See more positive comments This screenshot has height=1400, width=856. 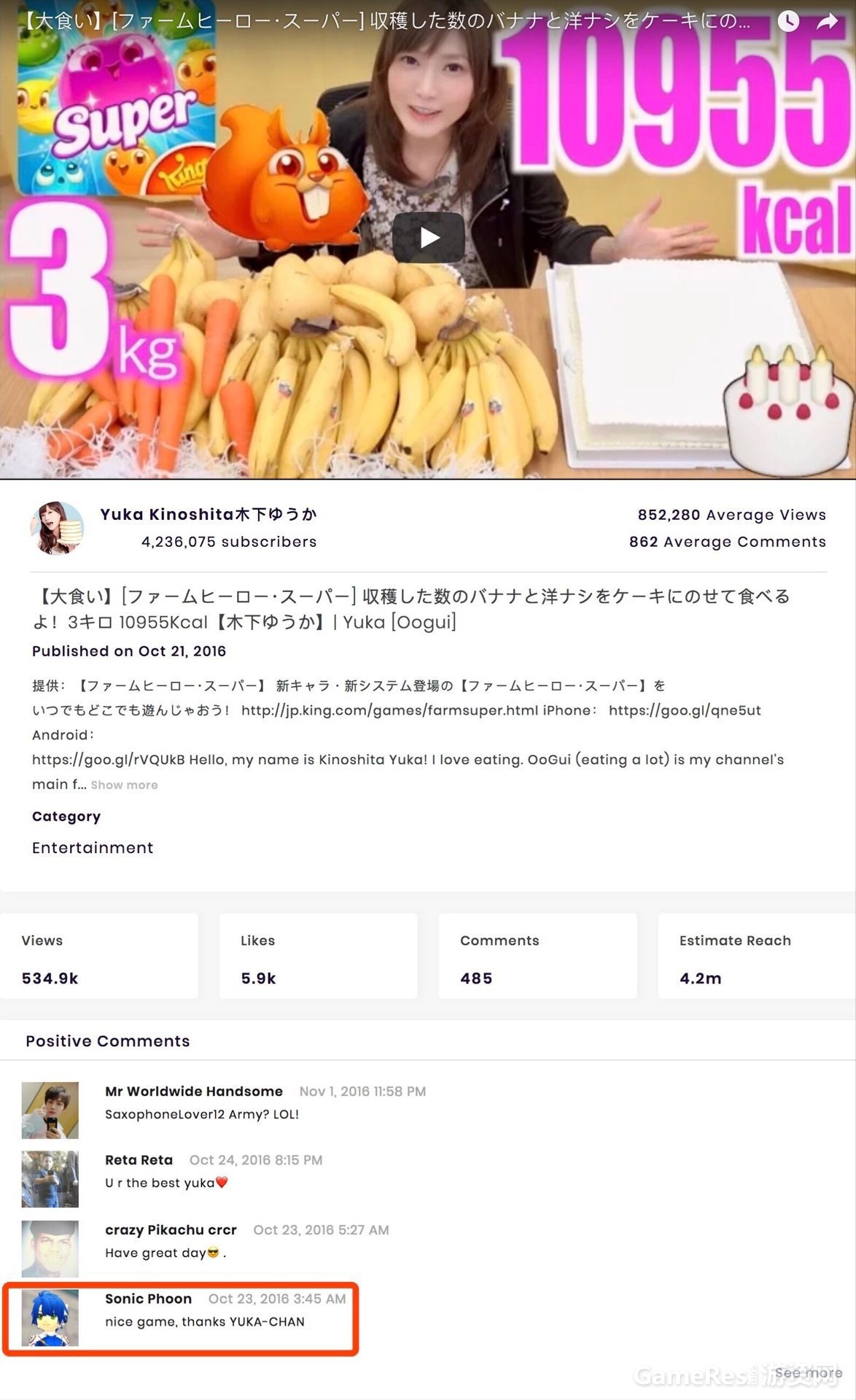[808, 1373]
